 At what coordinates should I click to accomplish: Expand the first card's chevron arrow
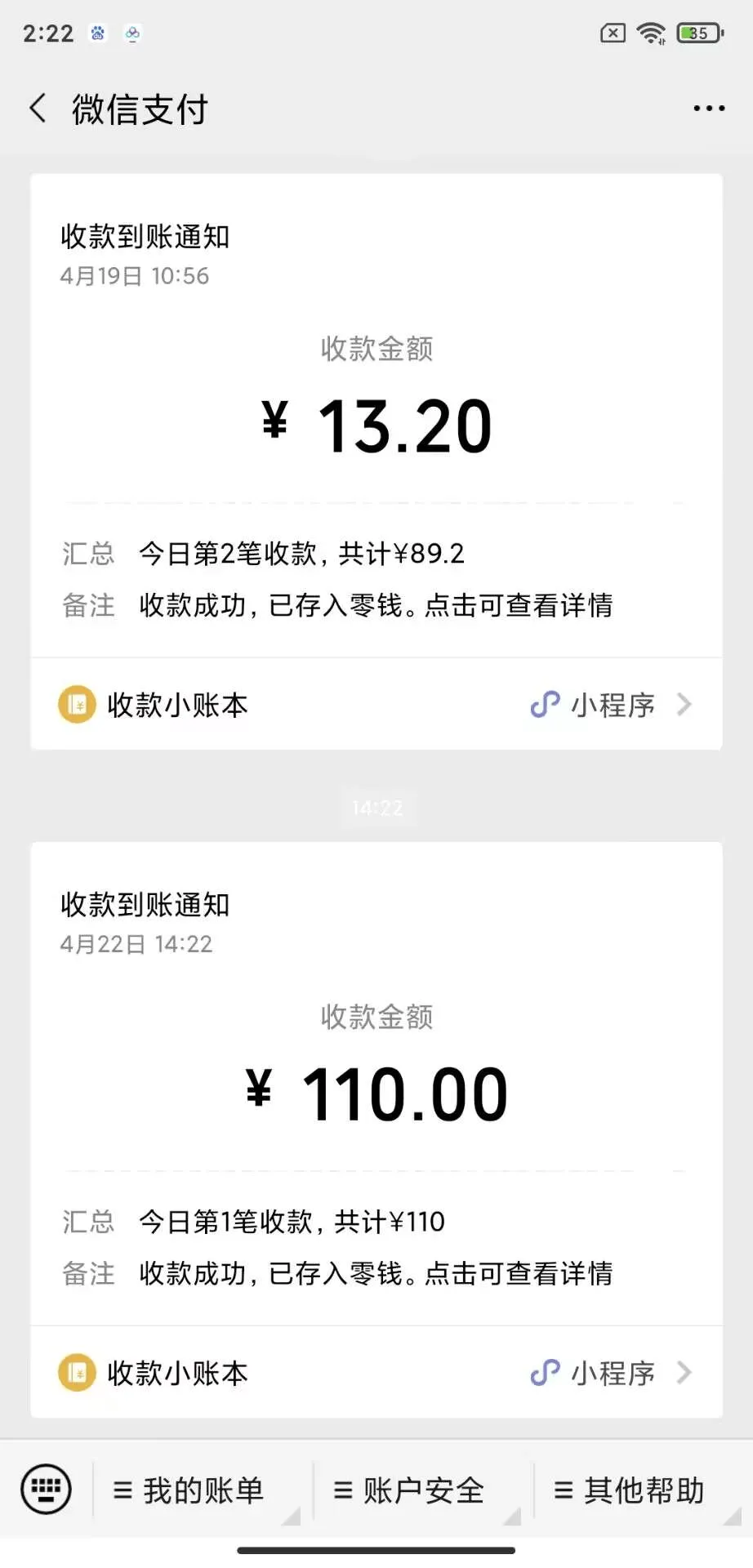[684, 704]
